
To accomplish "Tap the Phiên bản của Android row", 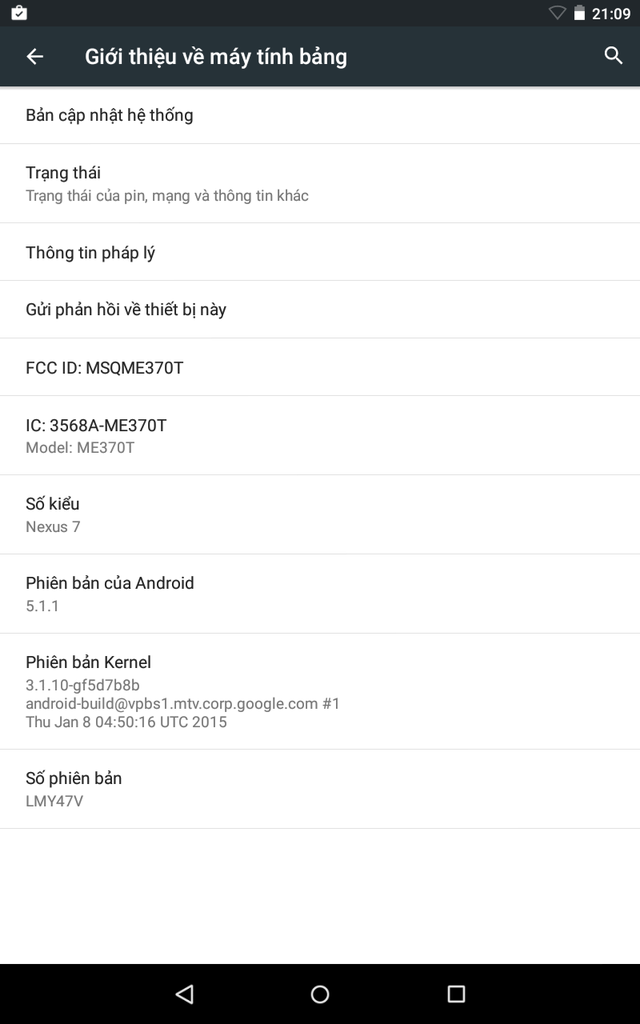I will pos(320,593).
